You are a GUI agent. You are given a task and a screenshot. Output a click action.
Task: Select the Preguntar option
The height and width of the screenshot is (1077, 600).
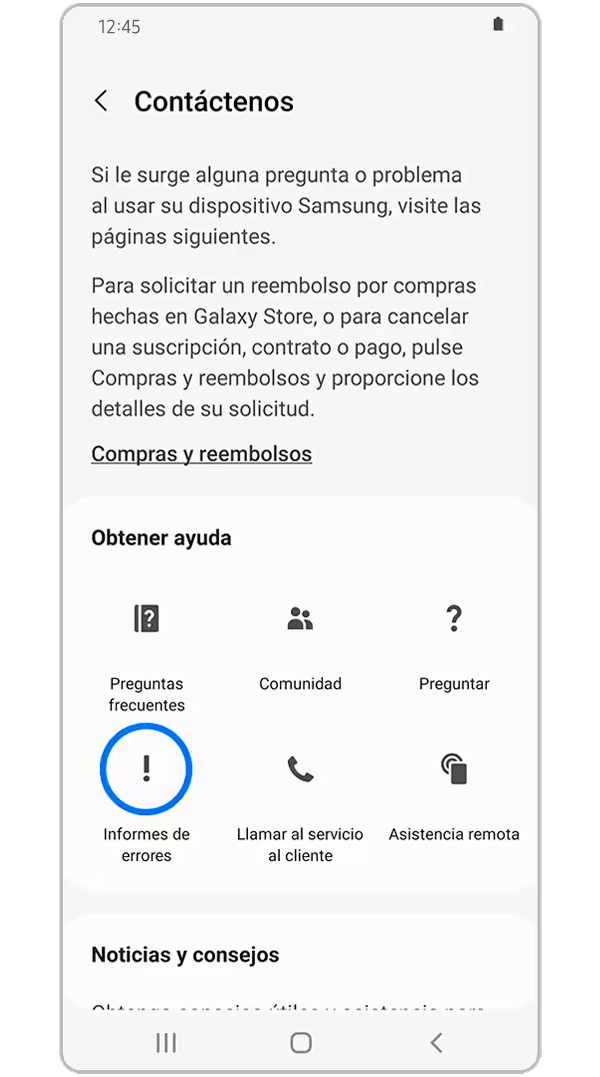(454, 620)
